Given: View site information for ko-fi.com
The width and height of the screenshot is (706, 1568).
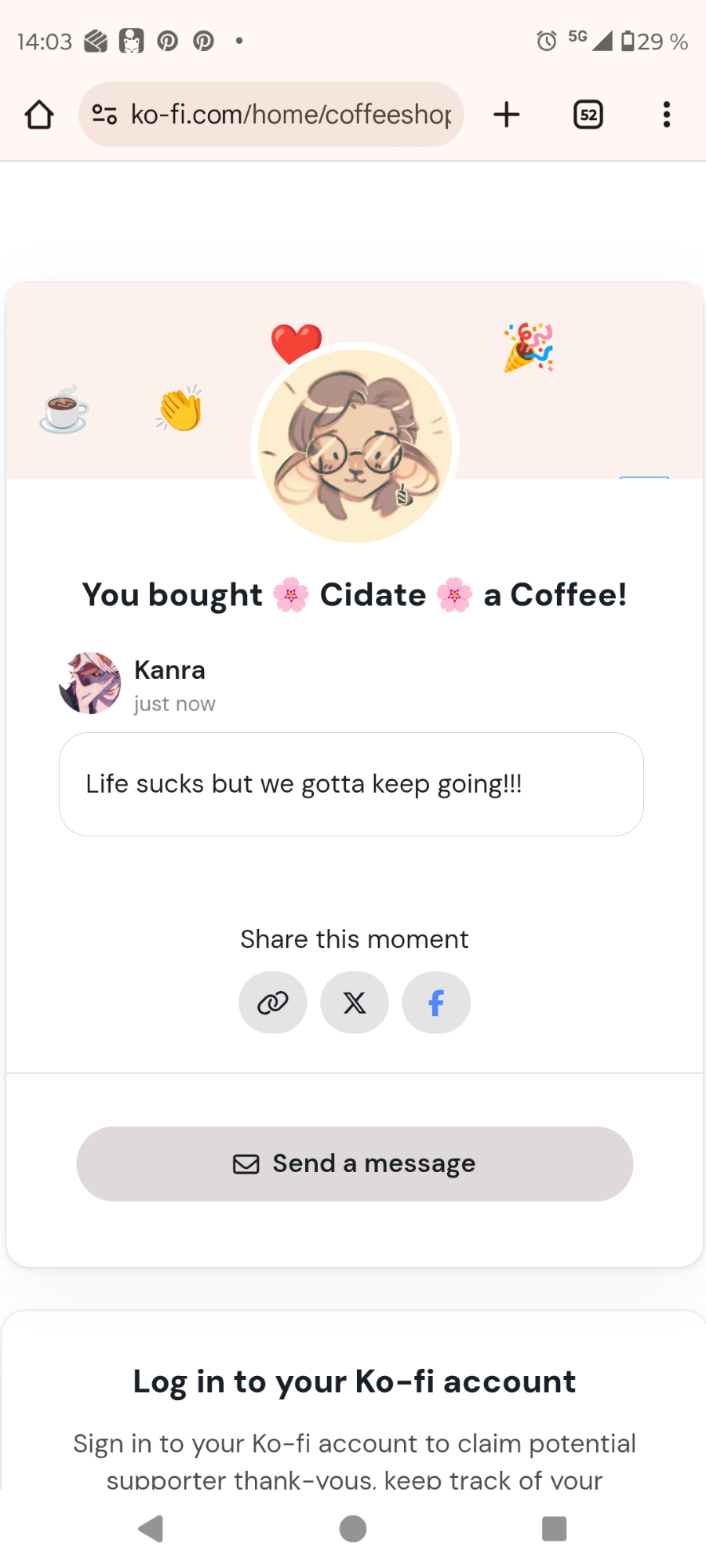Looking at the screenshot, I should click(104, 114).
